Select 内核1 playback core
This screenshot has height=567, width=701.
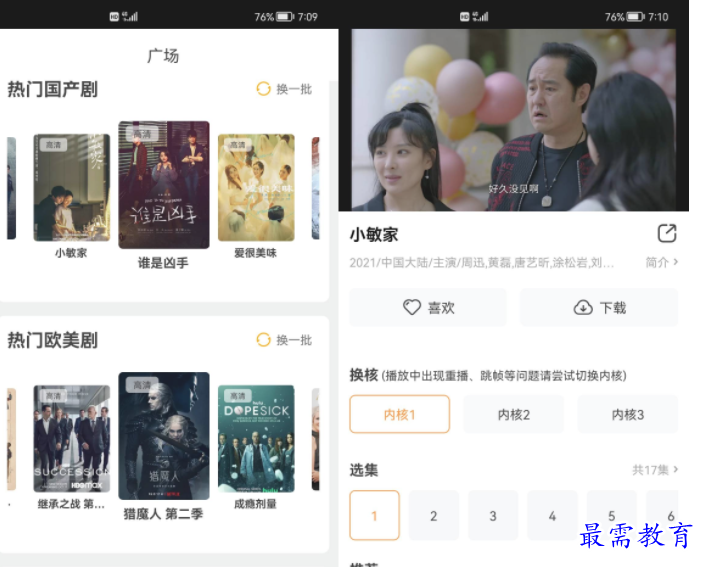pyautogui.click(x=399, y=414)
